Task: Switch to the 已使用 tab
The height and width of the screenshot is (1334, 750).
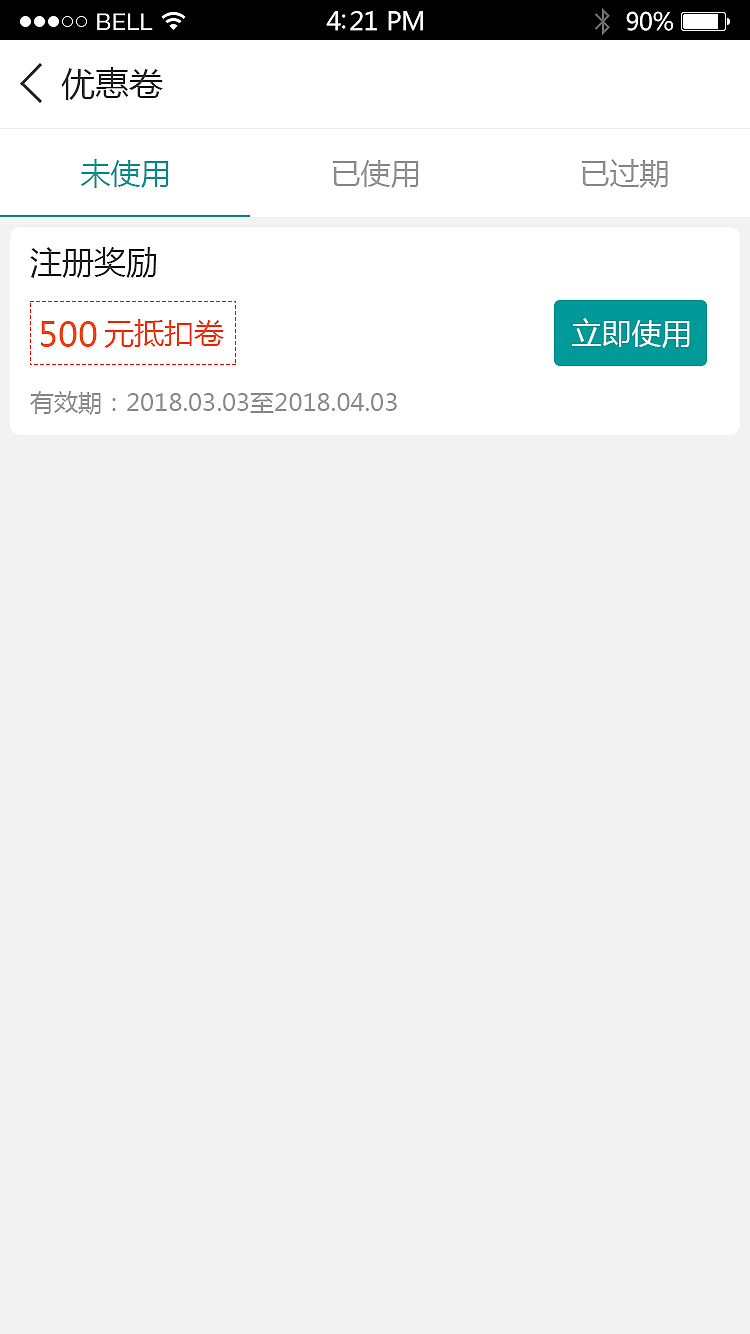Action: (x=375, y=172)
